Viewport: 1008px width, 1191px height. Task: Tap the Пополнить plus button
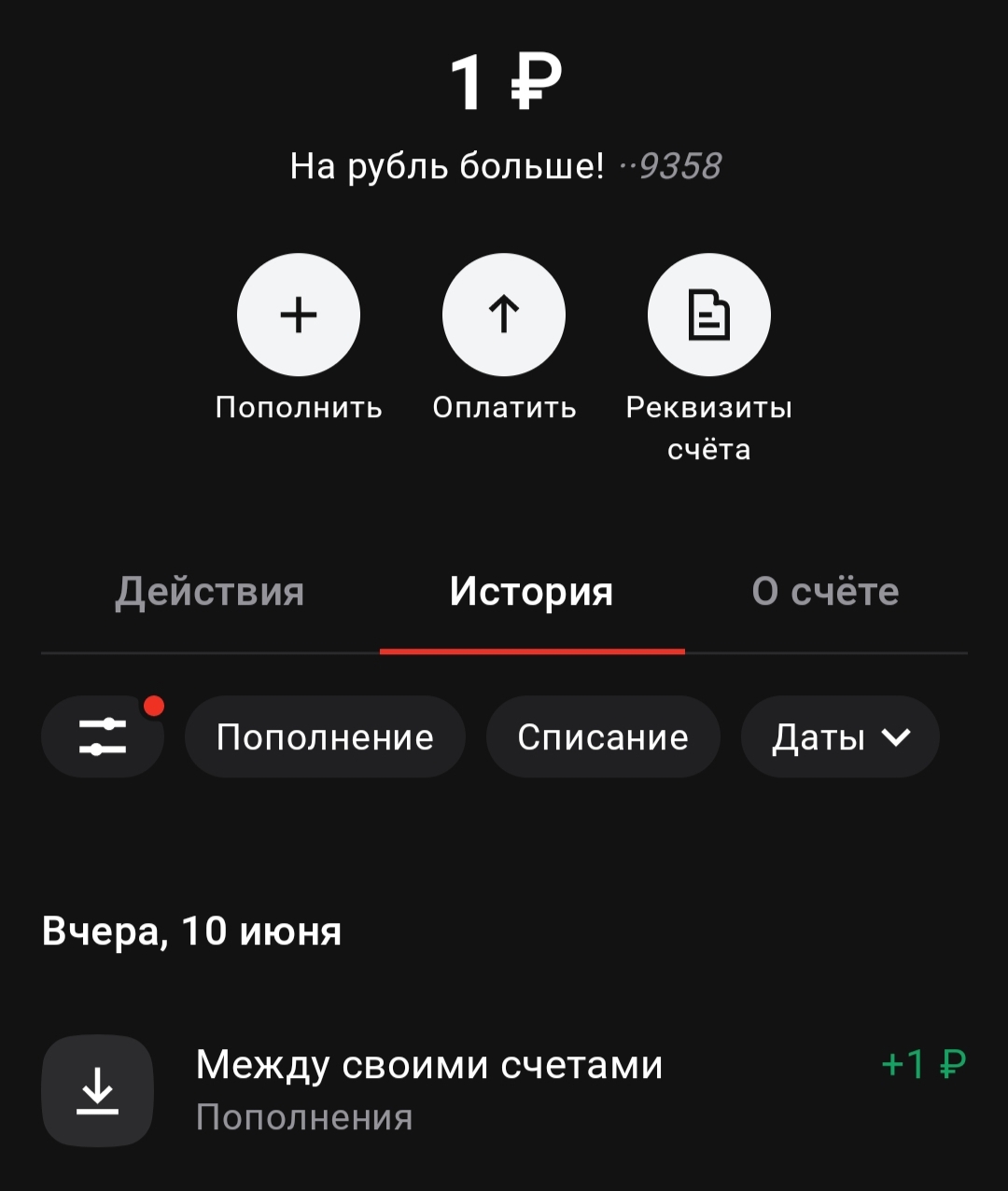(x=299, y=315)
